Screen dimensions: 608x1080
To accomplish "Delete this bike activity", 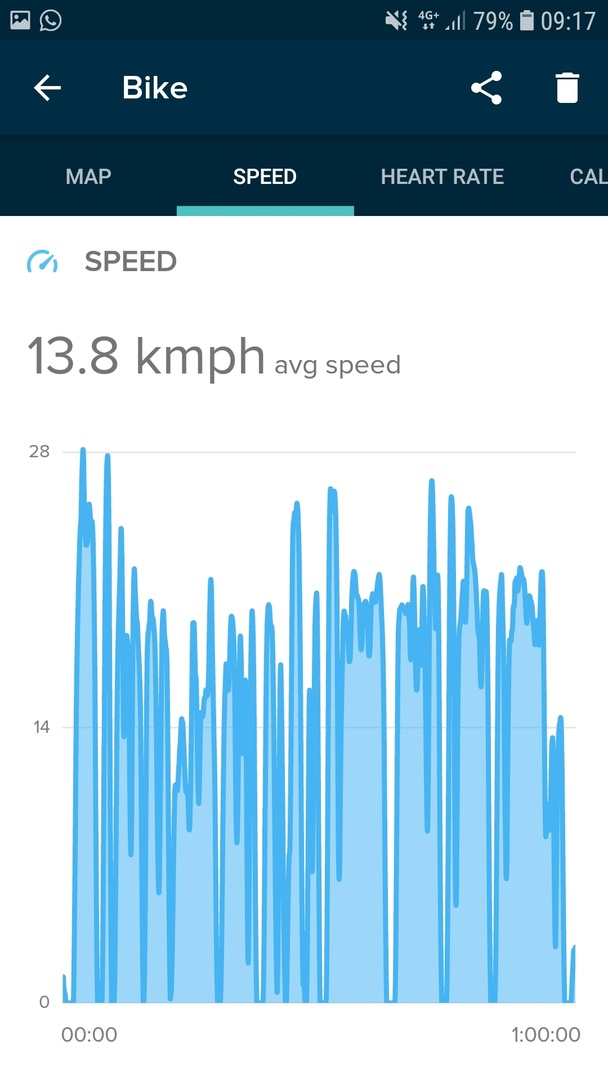I will [567, 88].
